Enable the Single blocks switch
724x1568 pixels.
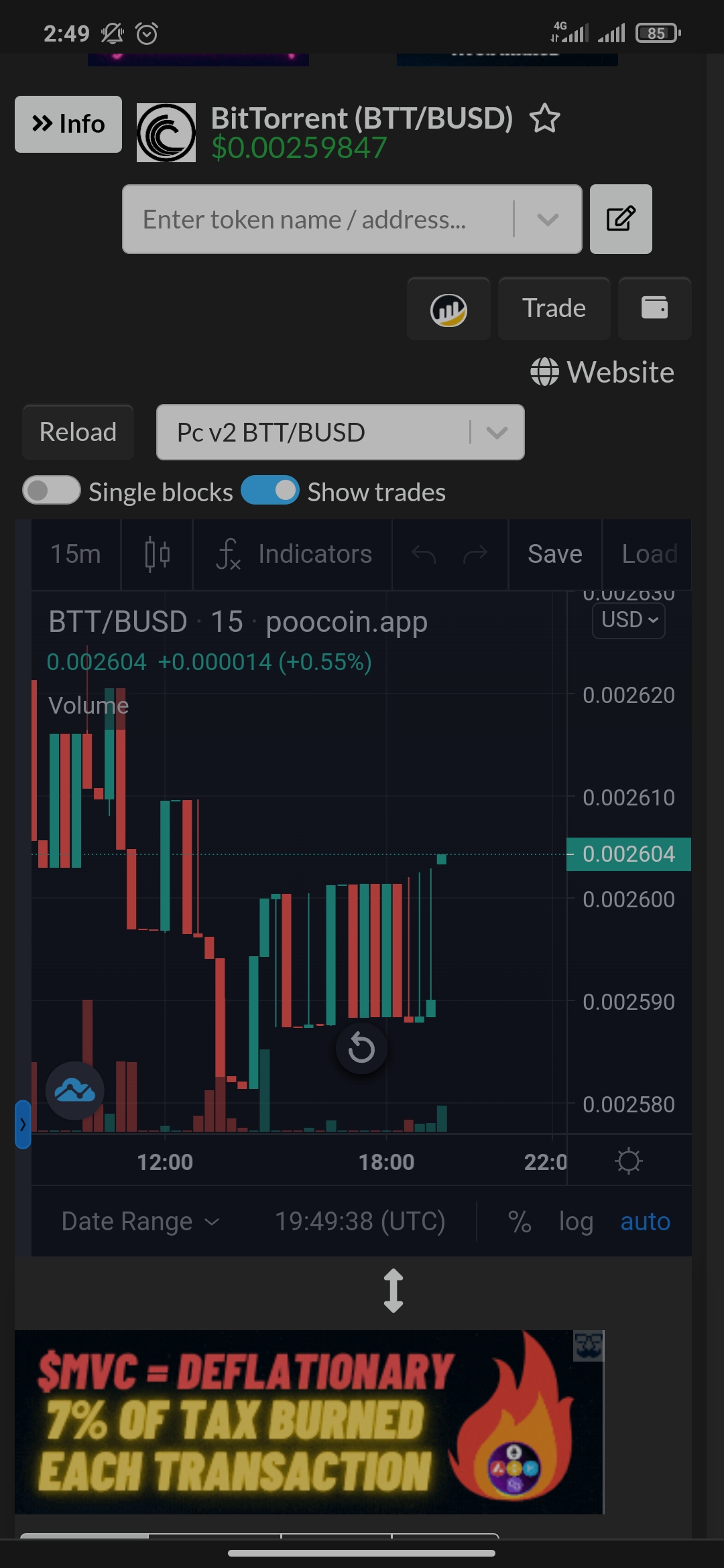coord(52,491)
